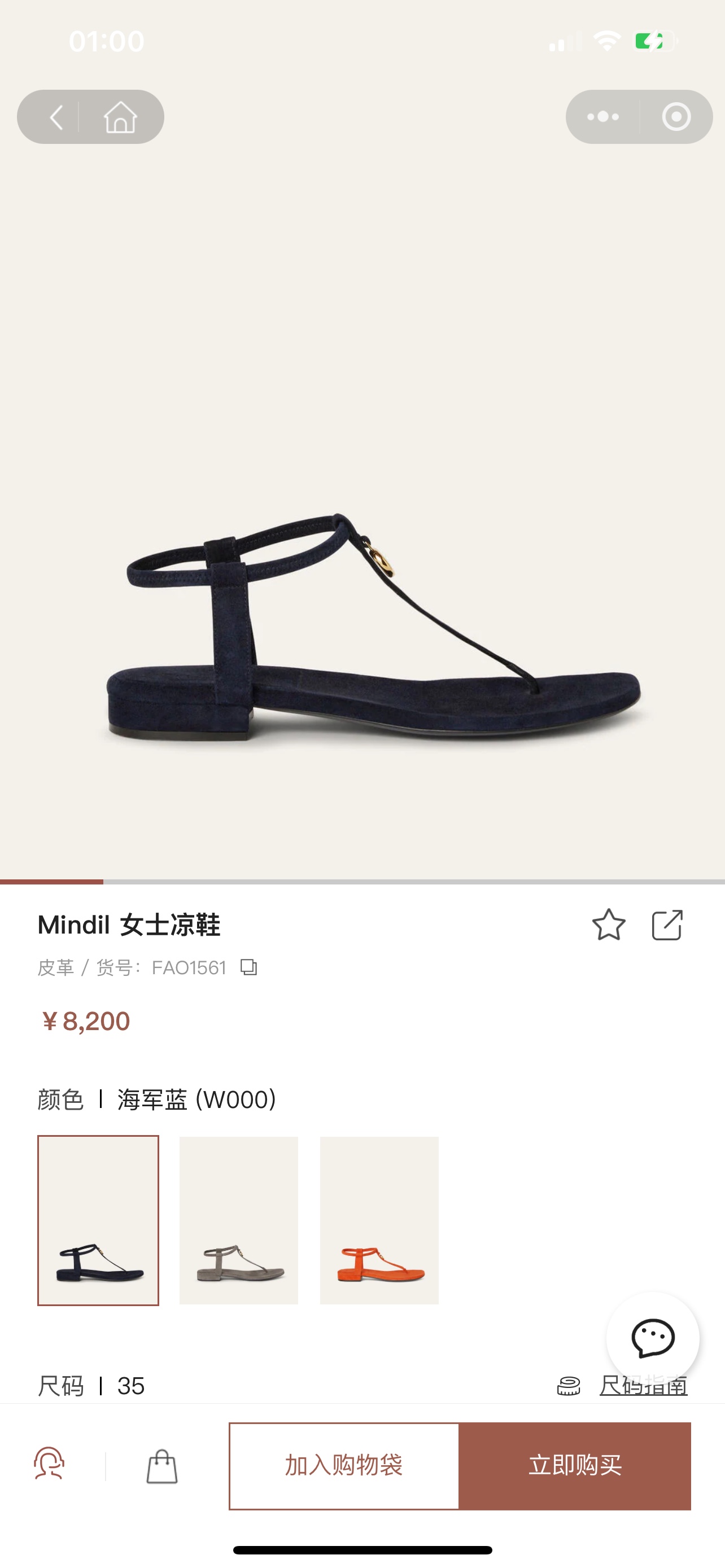This screenshot has width=725, height=1568.
Task: Tap 加入购物袋 to add to bag
Action: (x=344, y=1466)
